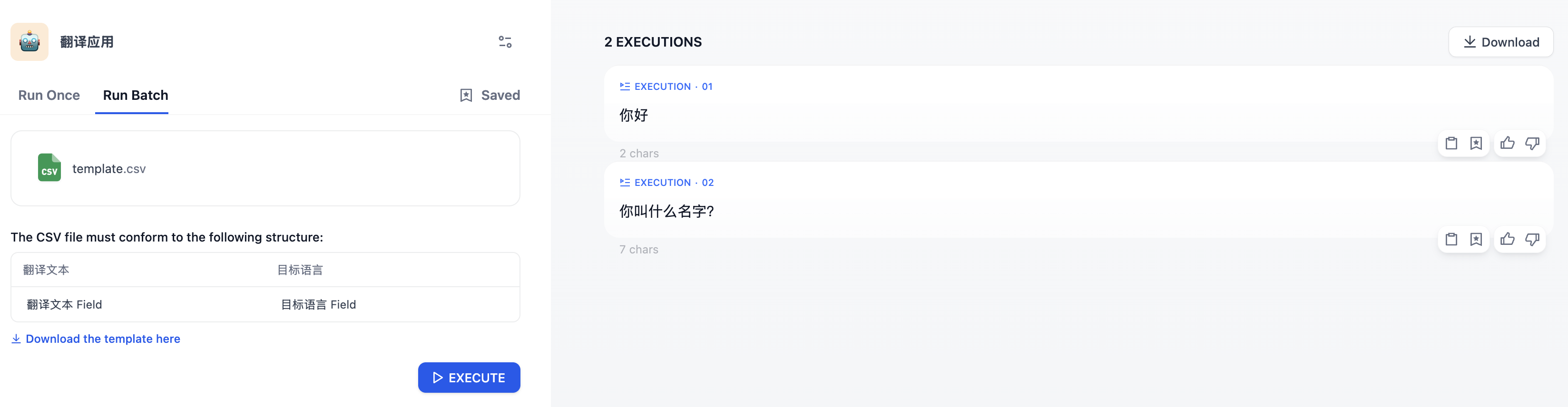Switch to the Run Once tab
Image resolution: width=1568 pixels, height=407 pixels.
click(x=49, y=95)
